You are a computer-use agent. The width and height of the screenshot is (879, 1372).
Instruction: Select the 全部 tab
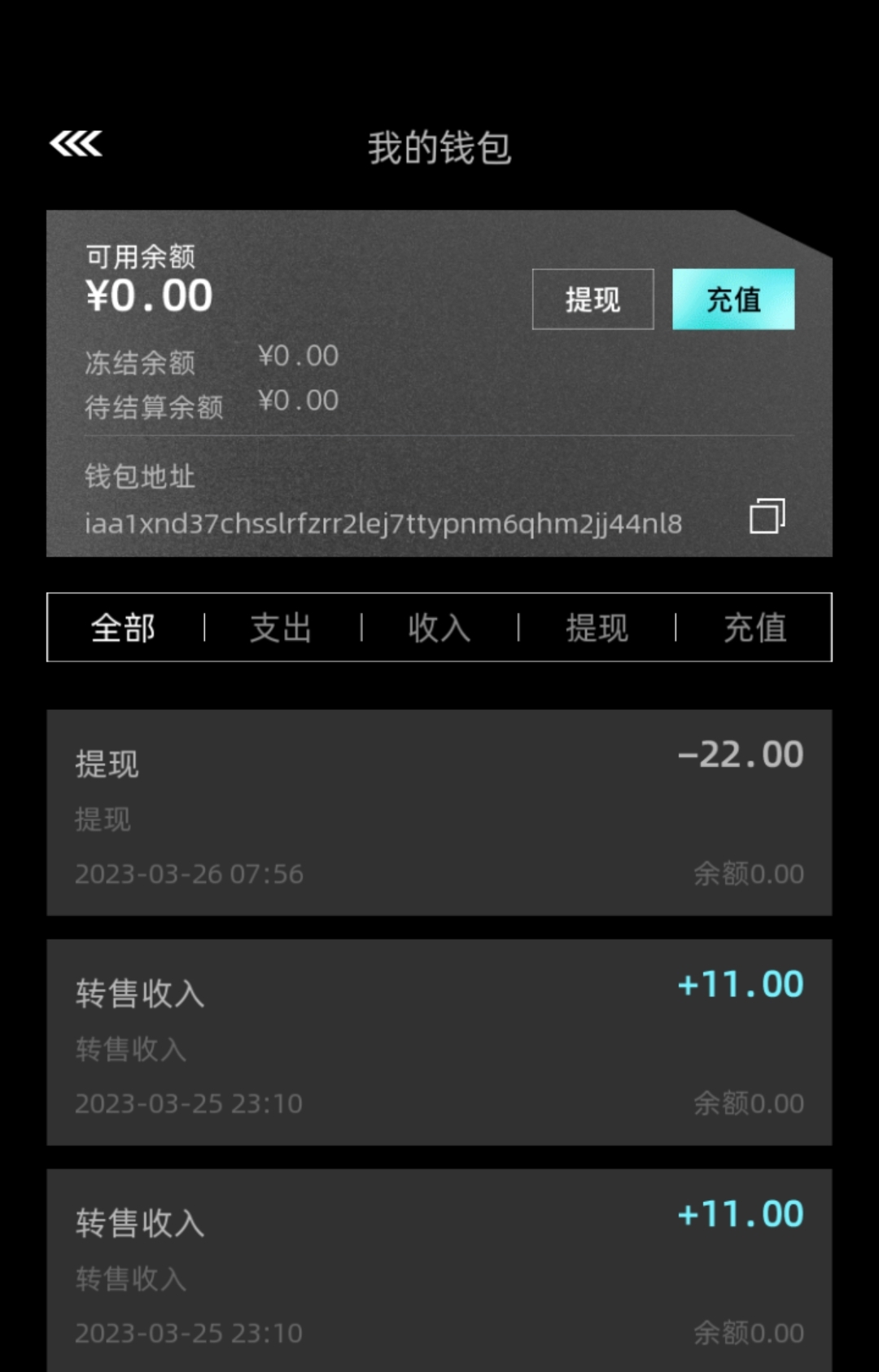click(x=124, y=628)
